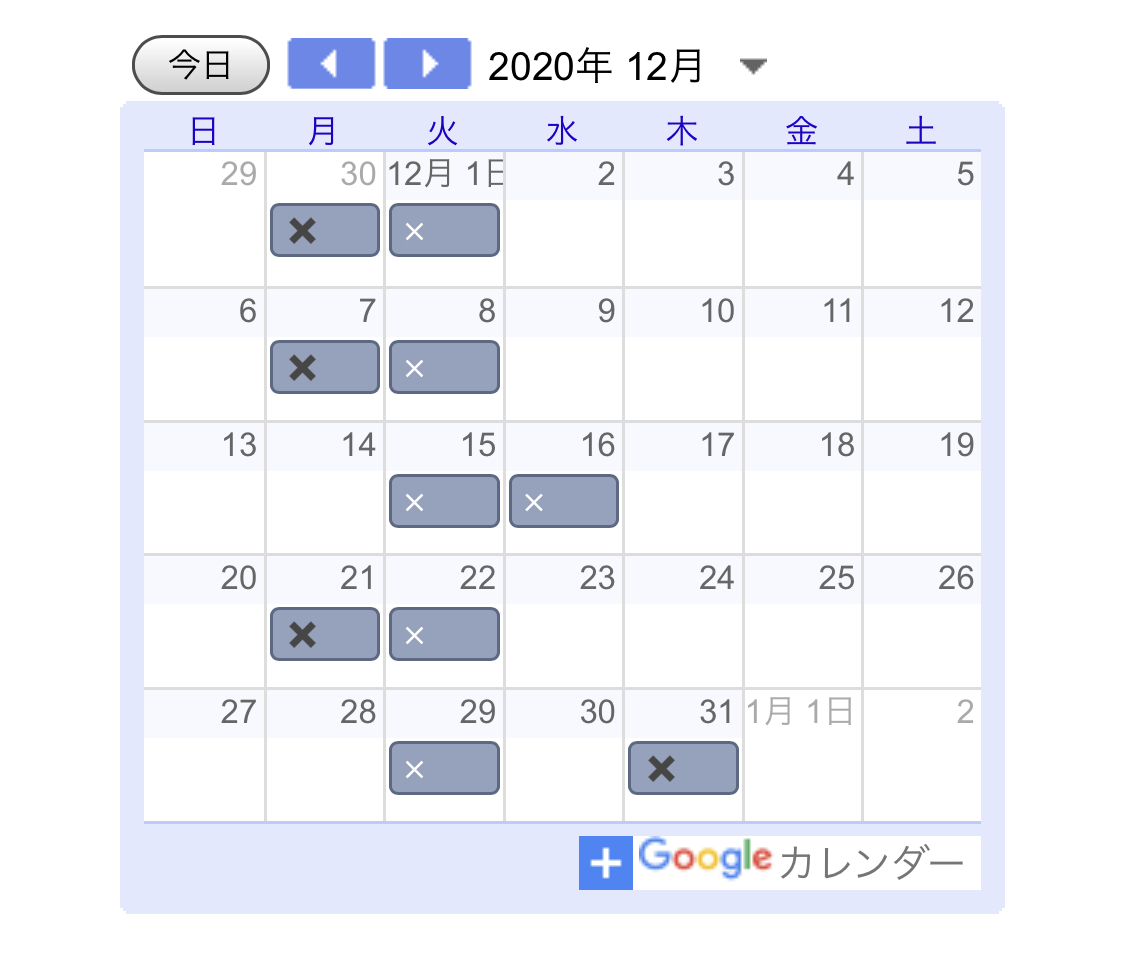This screenshot has width=1125, height=959.
Task: Jump to today with the 今日 button
Action: click(x=201, y=66)
